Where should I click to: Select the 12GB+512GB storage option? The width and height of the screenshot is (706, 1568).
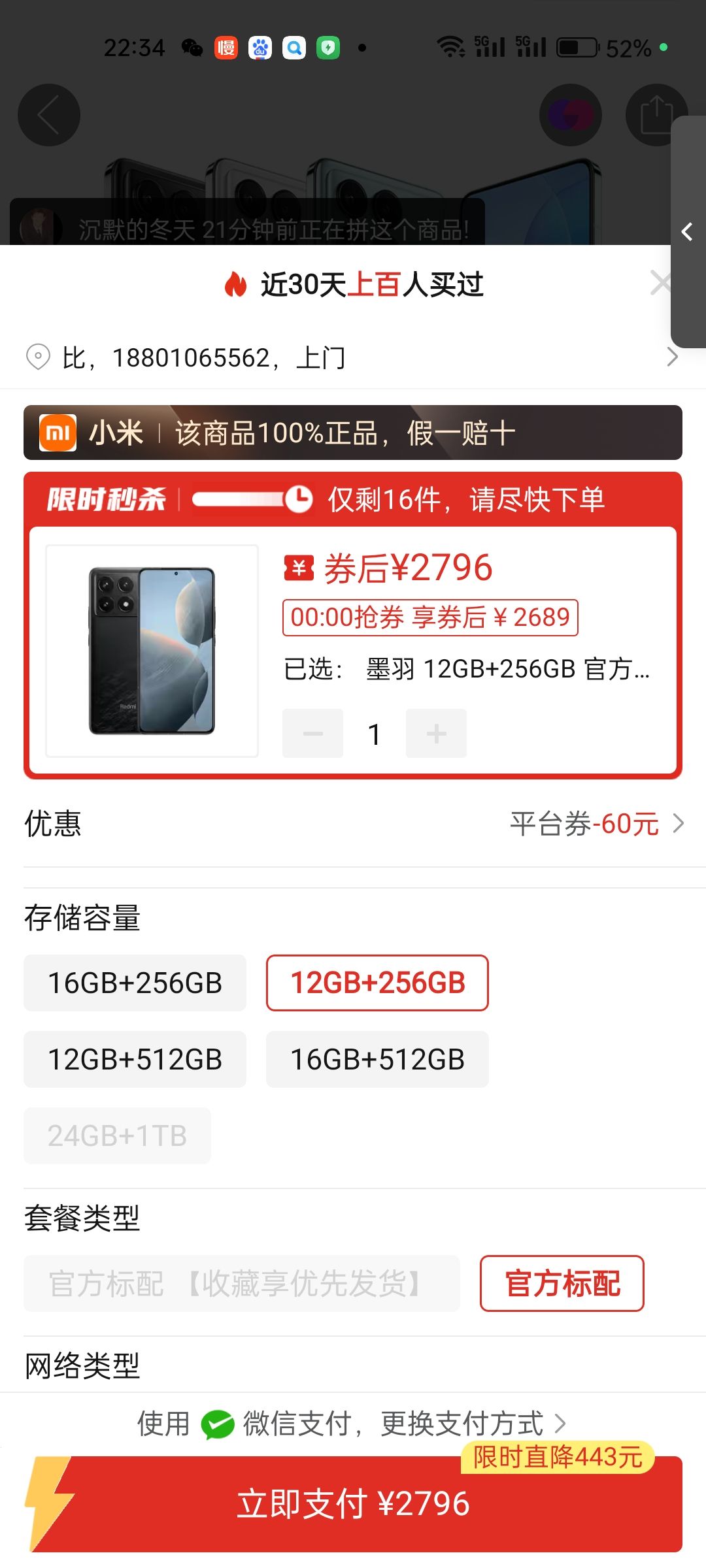pyautogui.click(x=135, y=1059)
